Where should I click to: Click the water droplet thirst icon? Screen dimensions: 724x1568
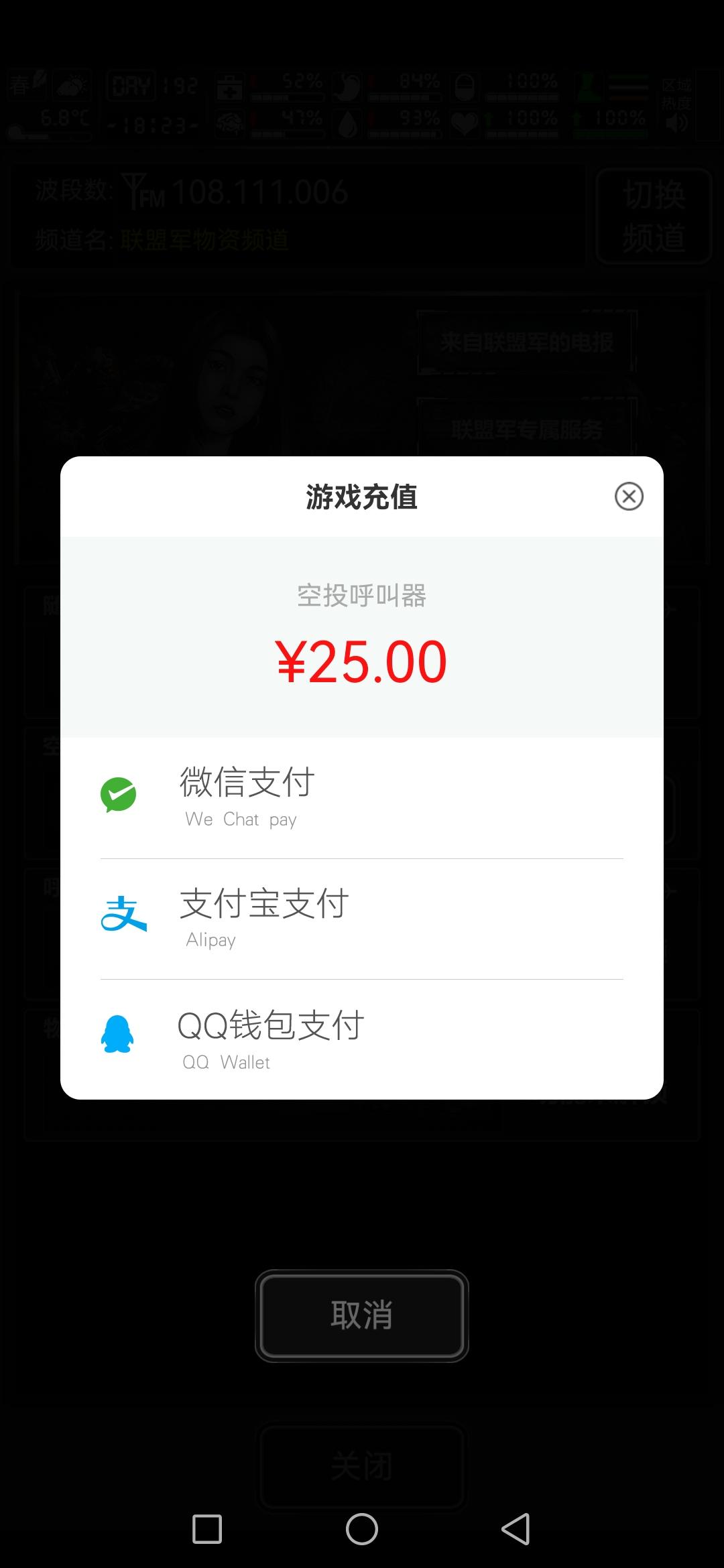[347, 123]
